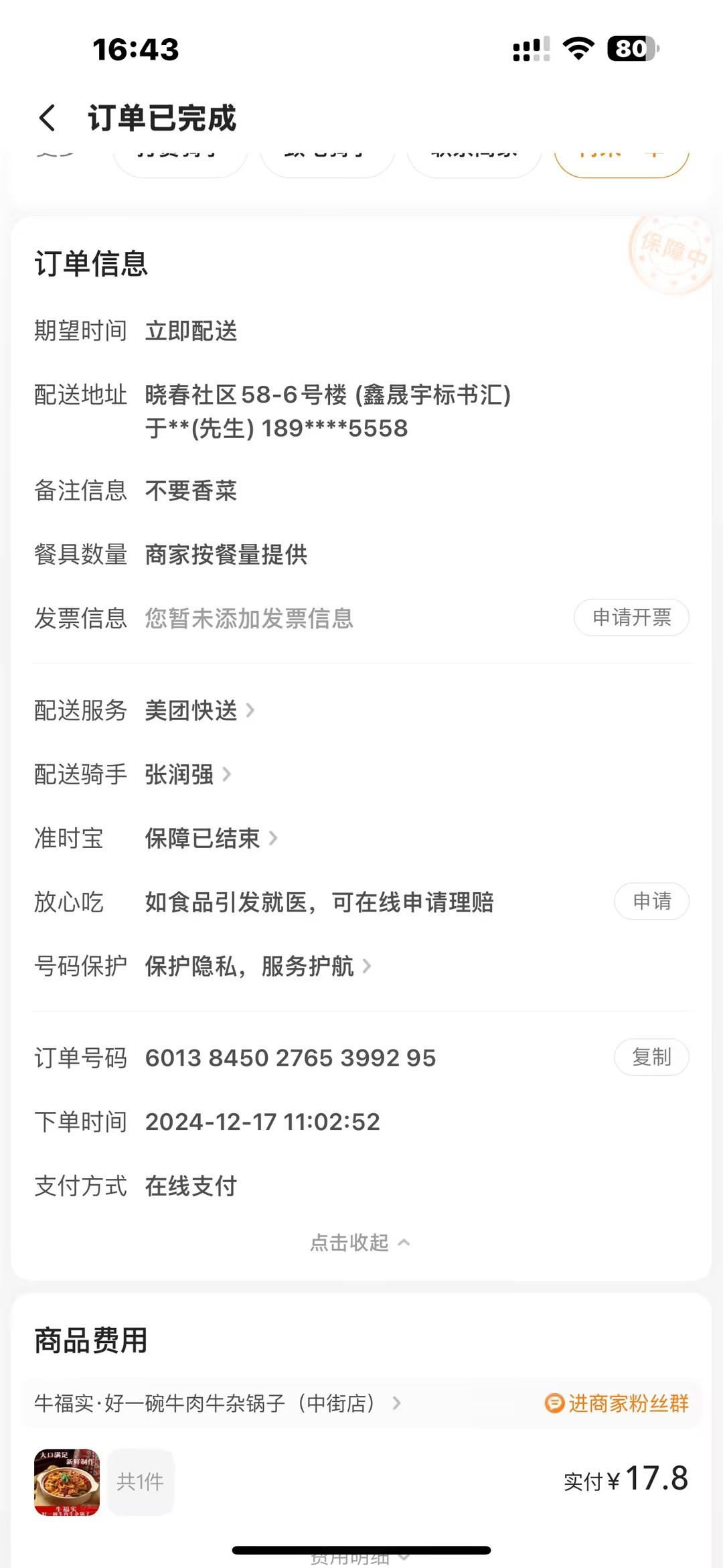Copy the order number with 复制
Viewport: 723px width, 1568px height.
651,1057
